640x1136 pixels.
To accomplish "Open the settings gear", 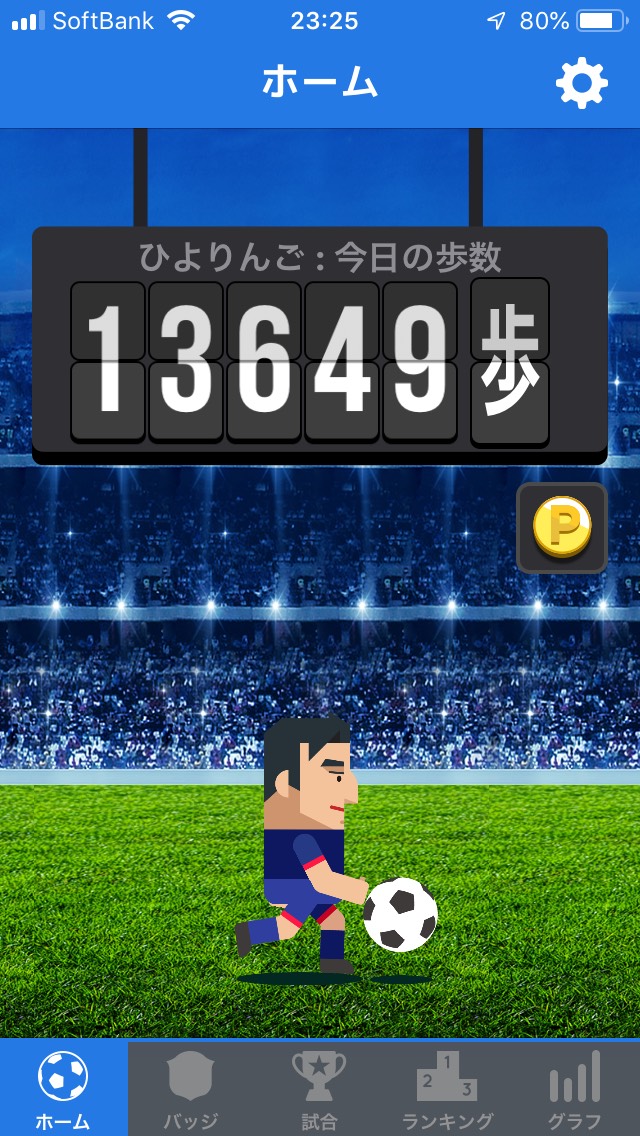I will point(581,84).
